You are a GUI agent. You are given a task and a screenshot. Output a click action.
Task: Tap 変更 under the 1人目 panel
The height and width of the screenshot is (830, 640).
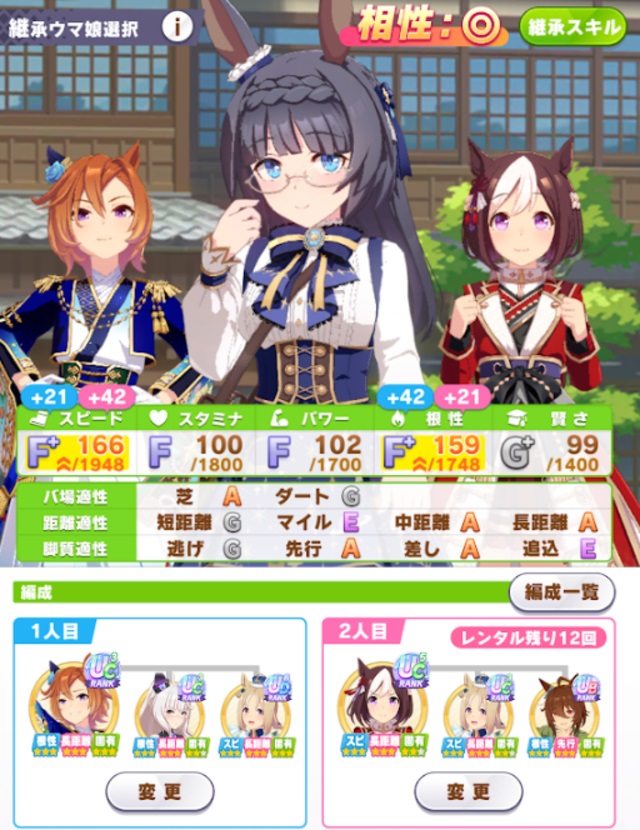coord(160,791)
